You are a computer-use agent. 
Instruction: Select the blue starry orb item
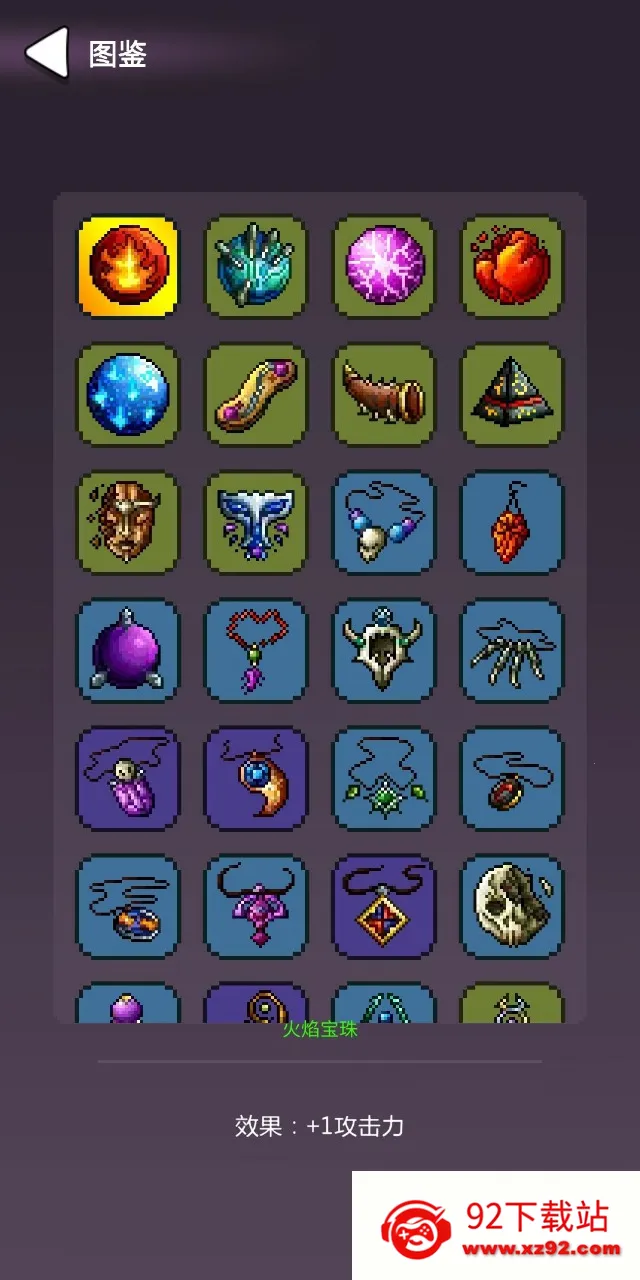[x=128, y=395]
